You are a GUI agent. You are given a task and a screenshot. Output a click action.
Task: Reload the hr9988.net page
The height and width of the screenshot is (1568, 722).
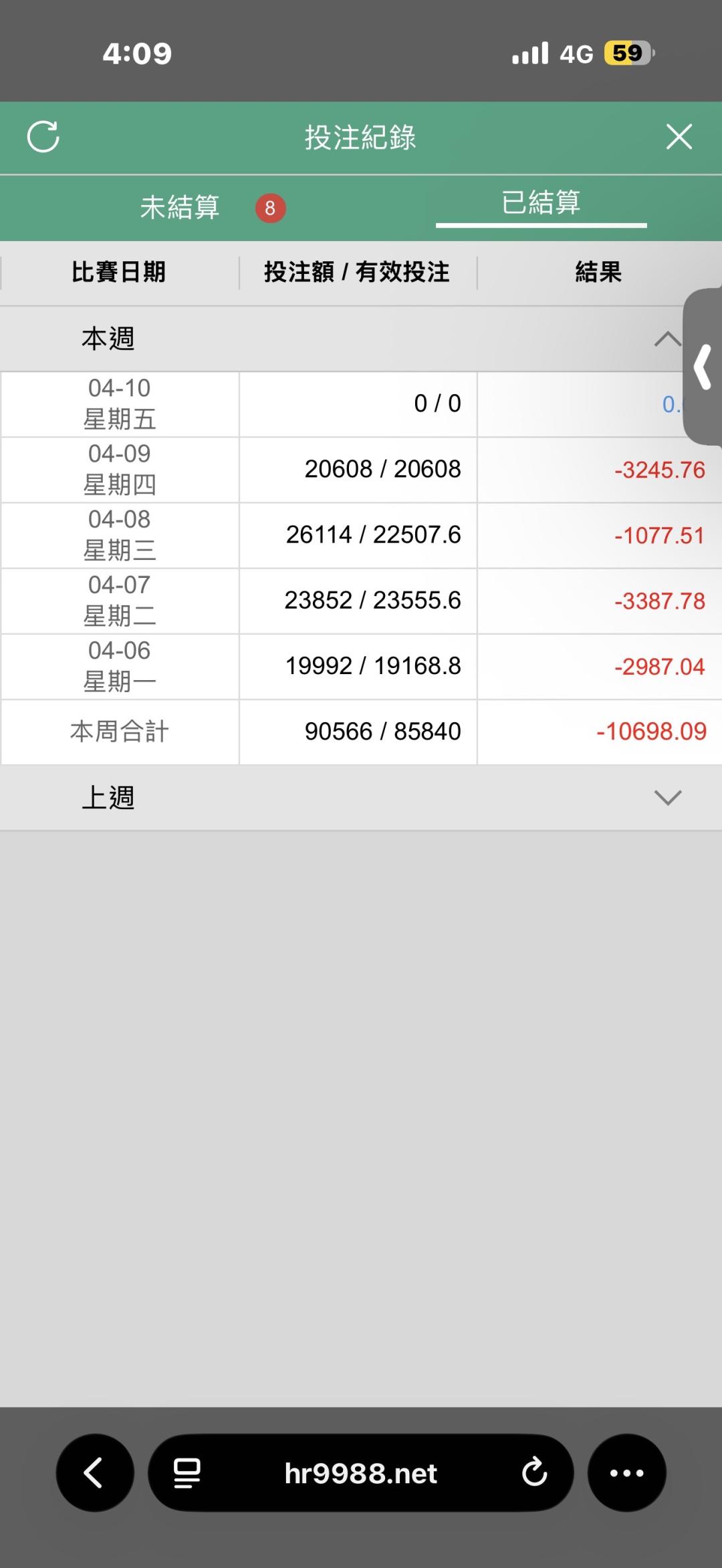point(534,1473)
